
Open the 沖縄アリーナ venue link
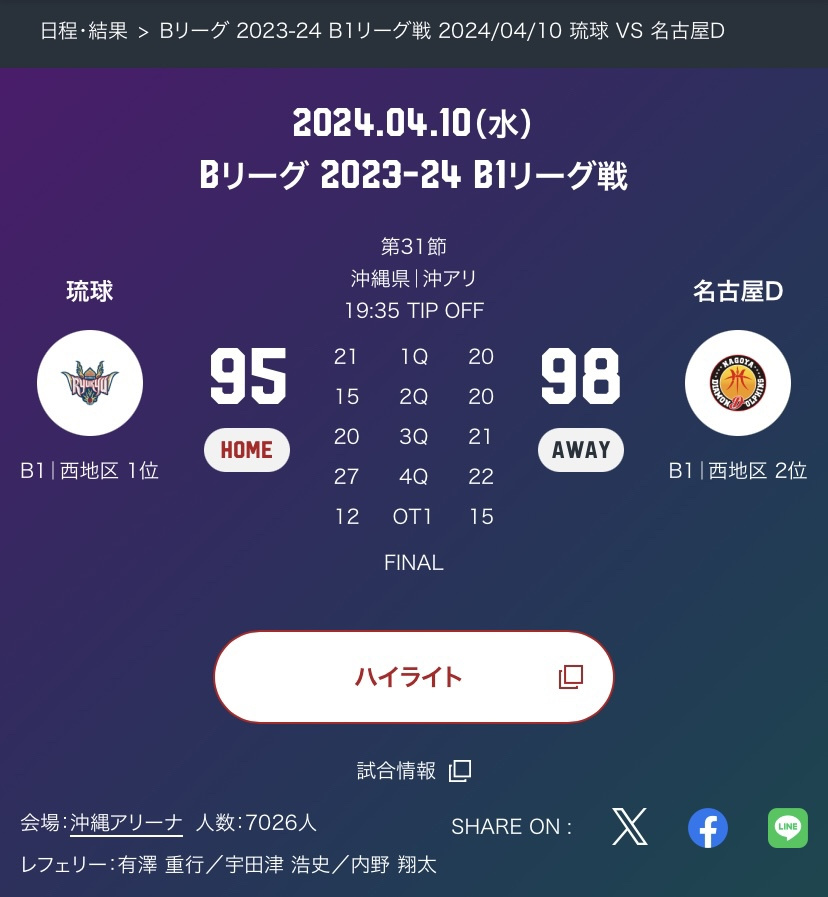coord(126,823)
